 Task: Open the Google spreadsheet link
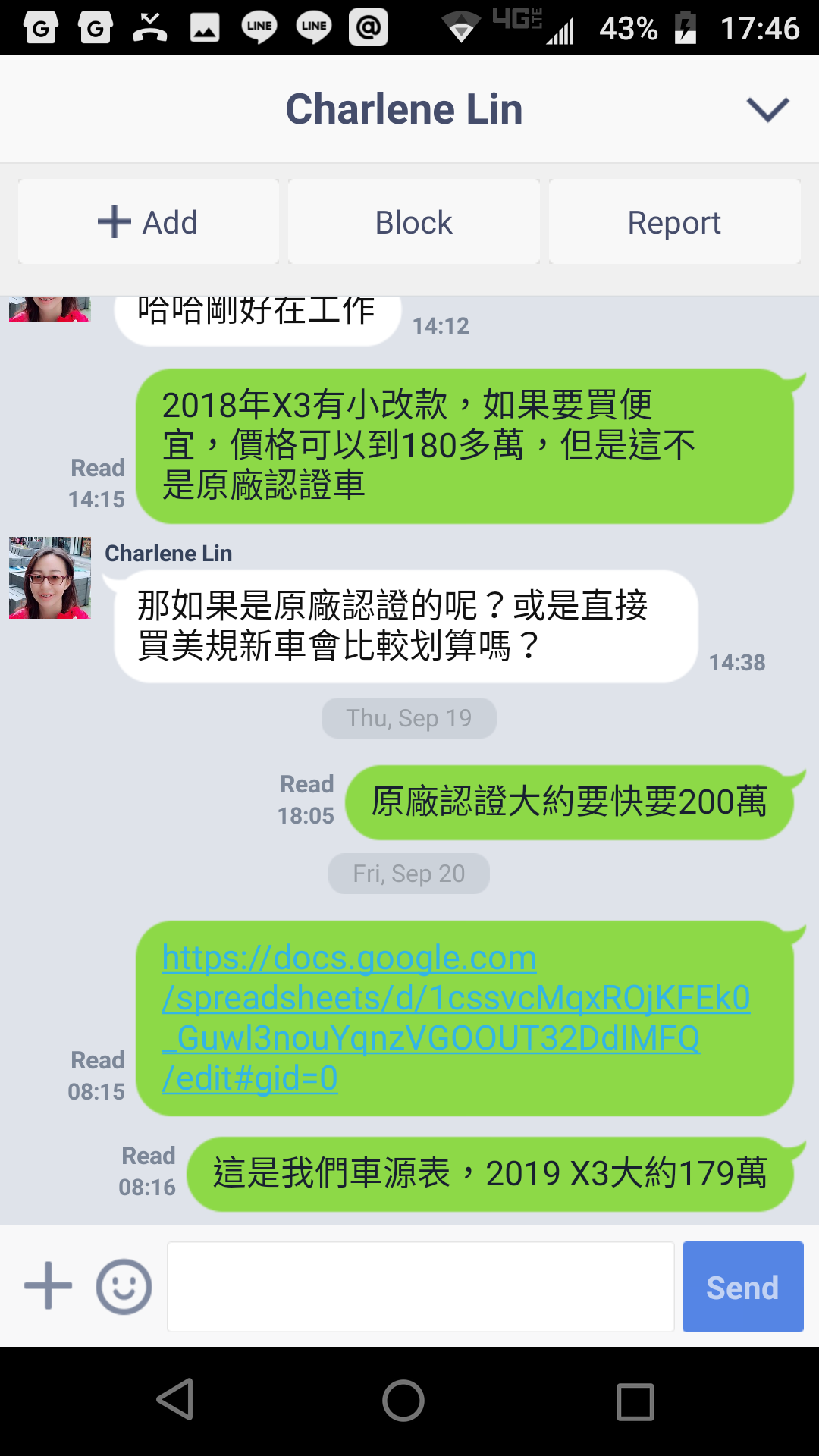(x=456, y=1018)
